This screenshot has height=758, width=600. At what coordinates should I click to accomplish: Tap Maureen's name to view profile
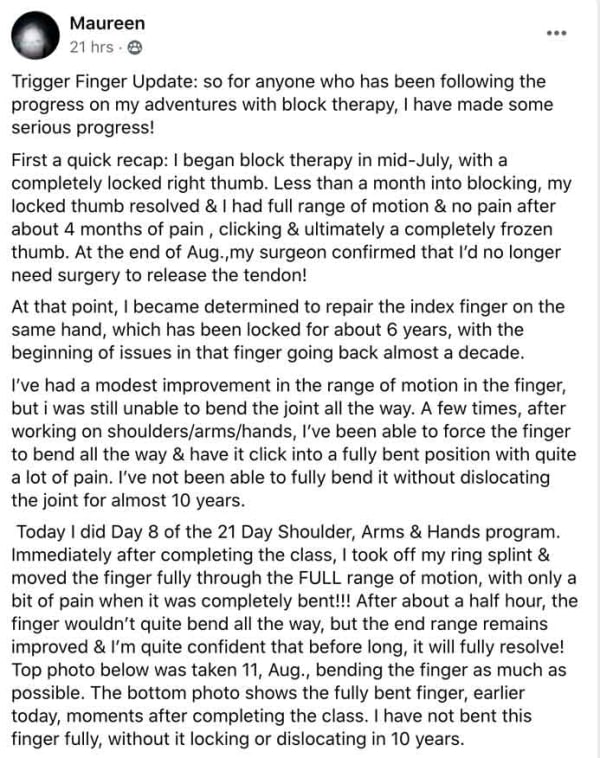[107, 23]
